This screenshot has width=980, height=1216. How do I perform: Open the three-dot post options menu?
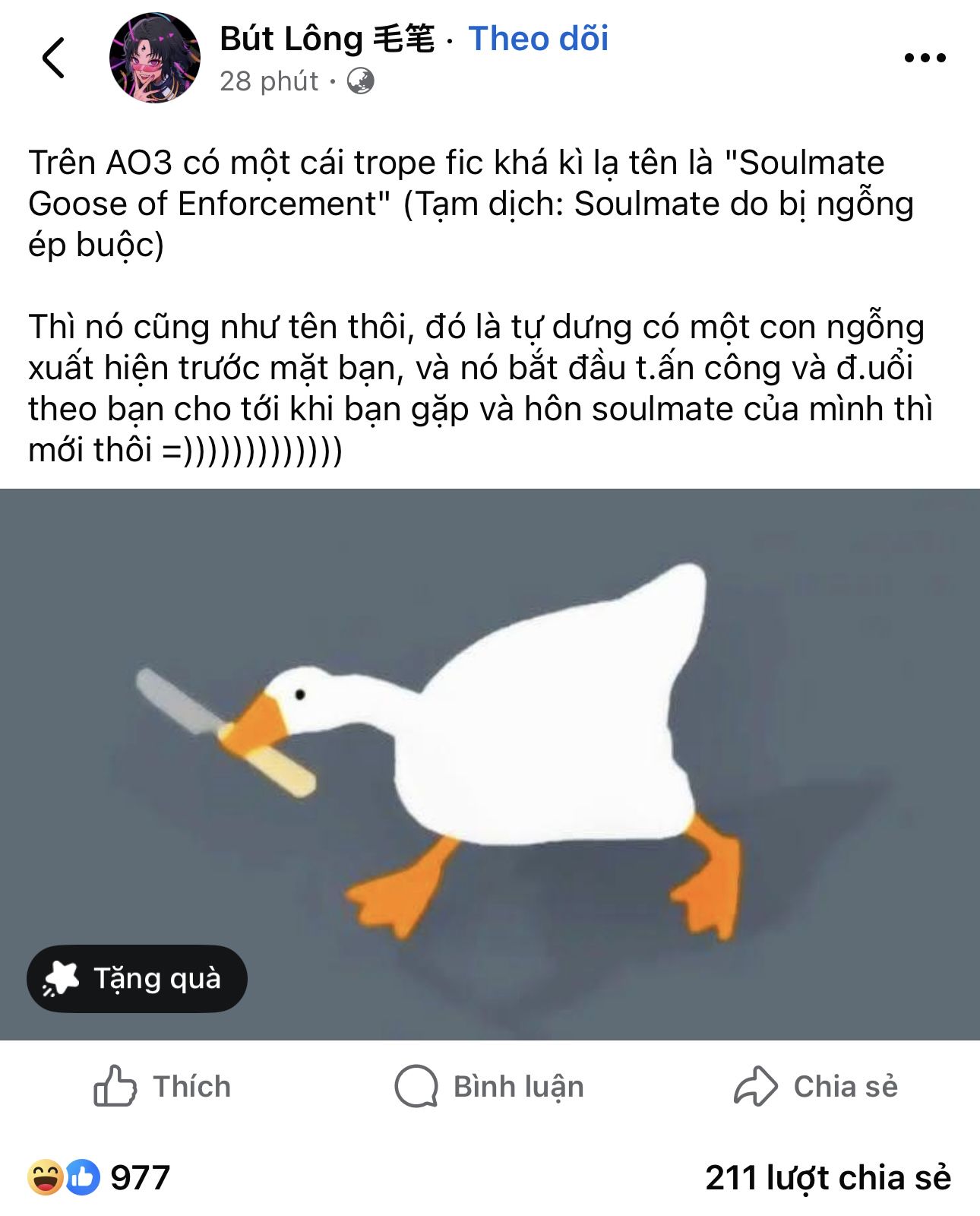tap(925, 58)
